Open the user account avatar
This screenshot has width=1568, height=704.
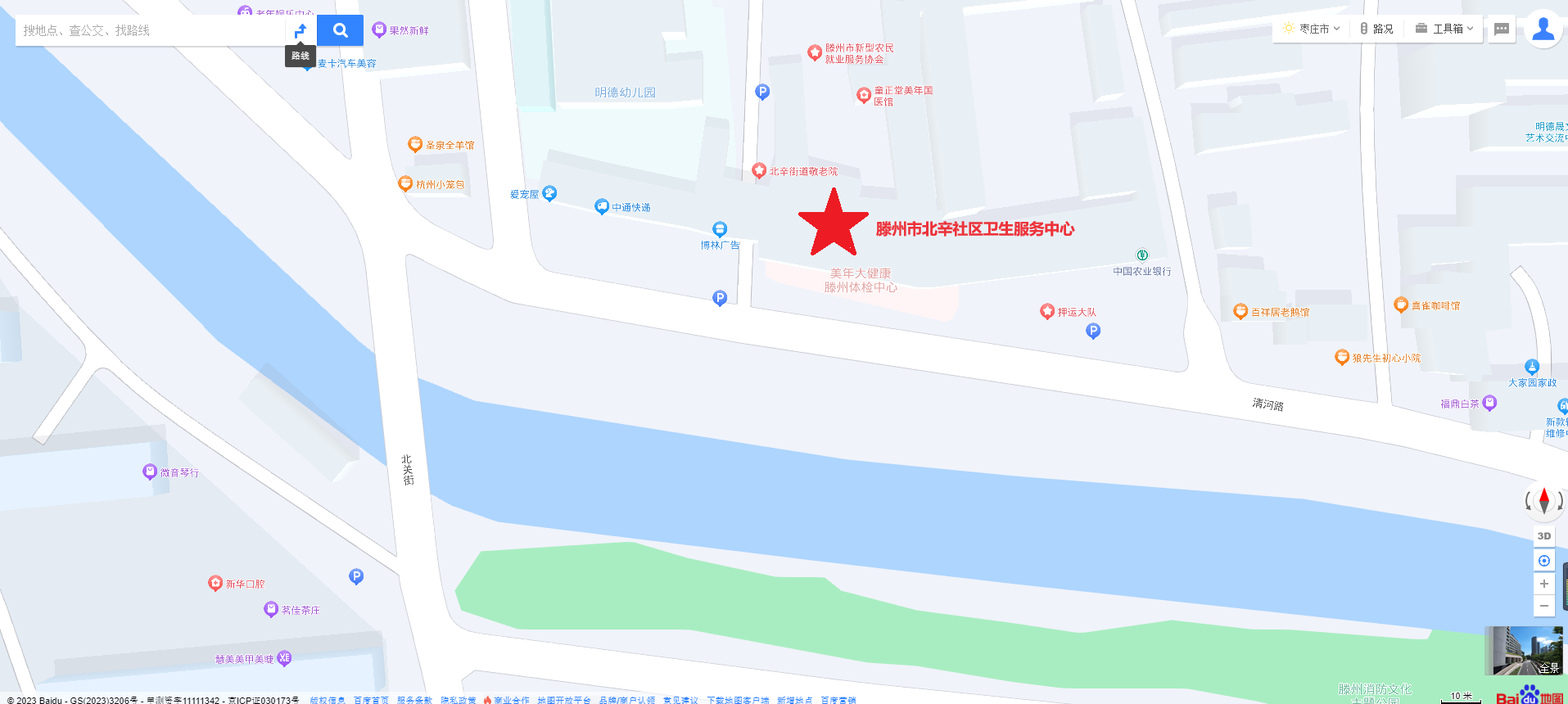[x=1543, y=29]
